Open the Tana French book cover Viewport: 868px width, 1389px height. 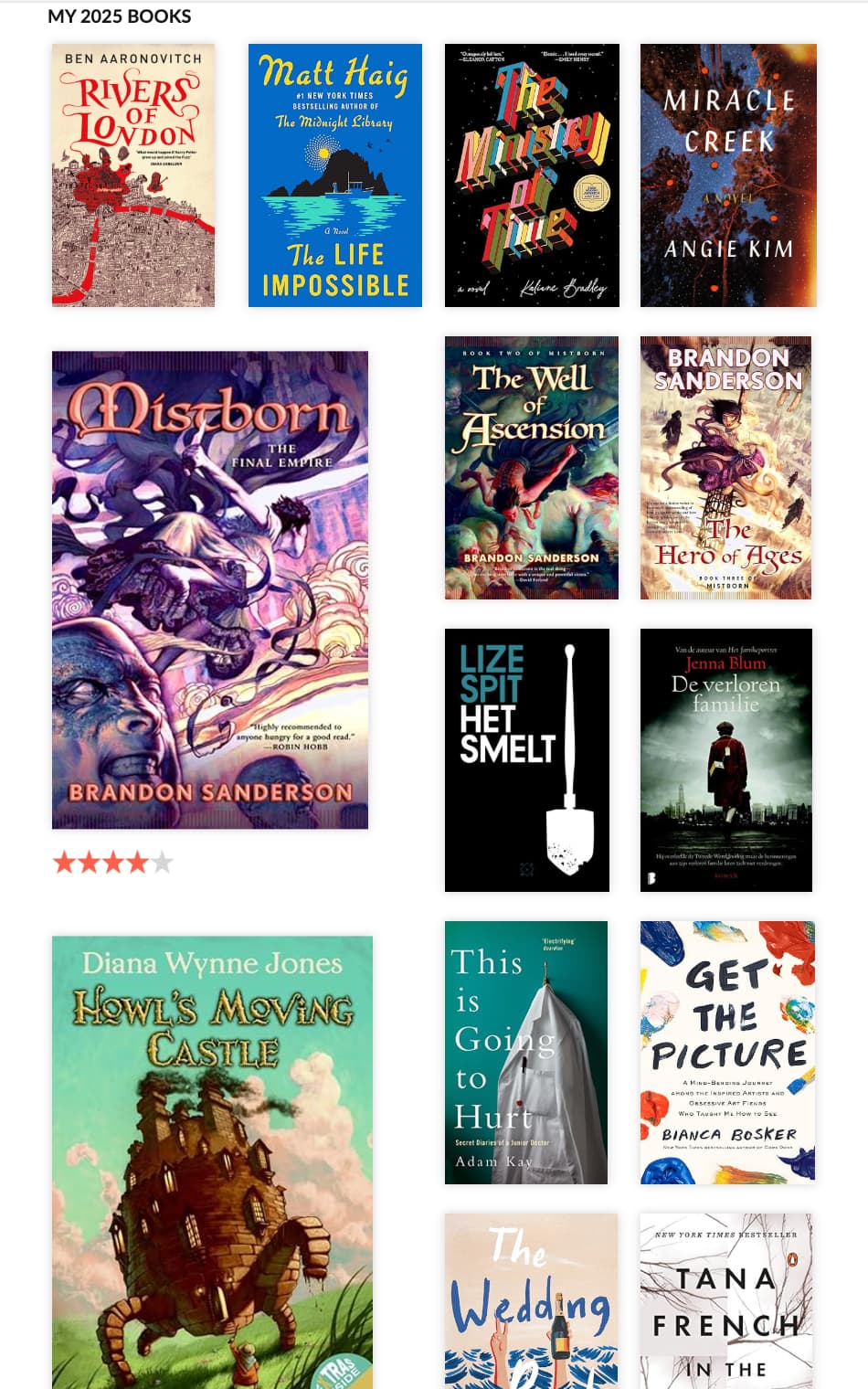[x=725, y=1301]
